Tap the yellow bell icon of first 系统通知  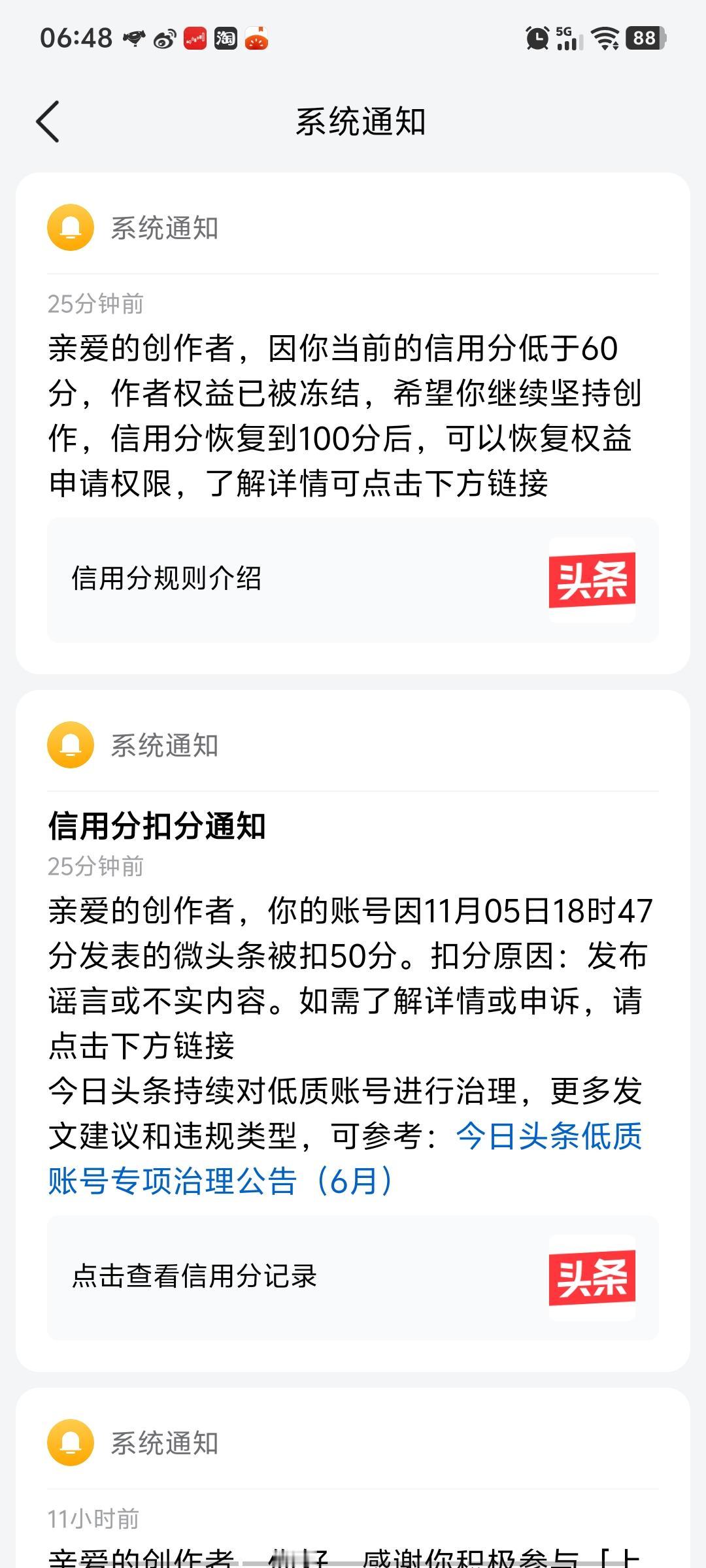[70, 228]
